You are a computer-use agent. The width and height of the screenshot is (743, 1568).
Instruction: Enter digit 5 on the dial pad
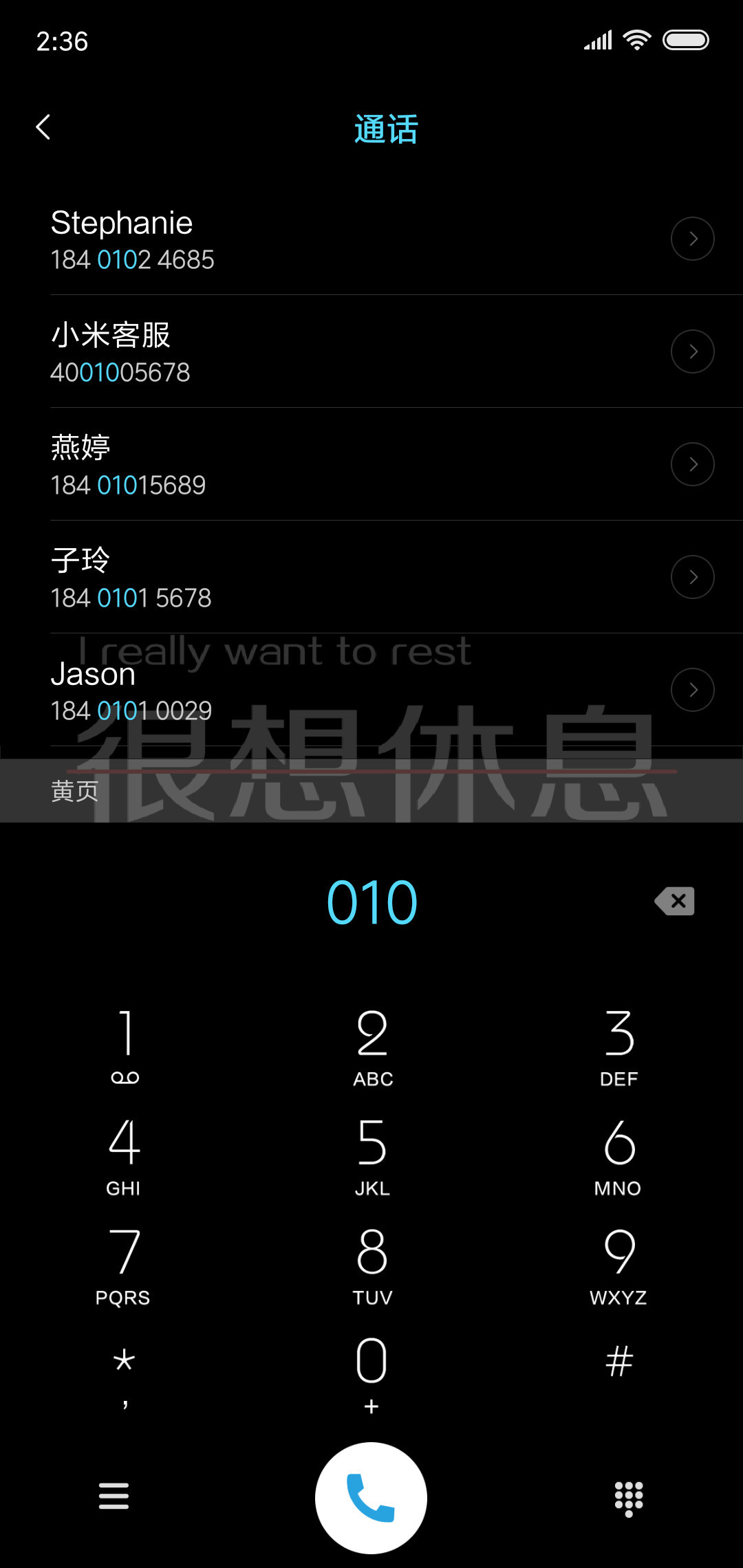(372, 1156)
